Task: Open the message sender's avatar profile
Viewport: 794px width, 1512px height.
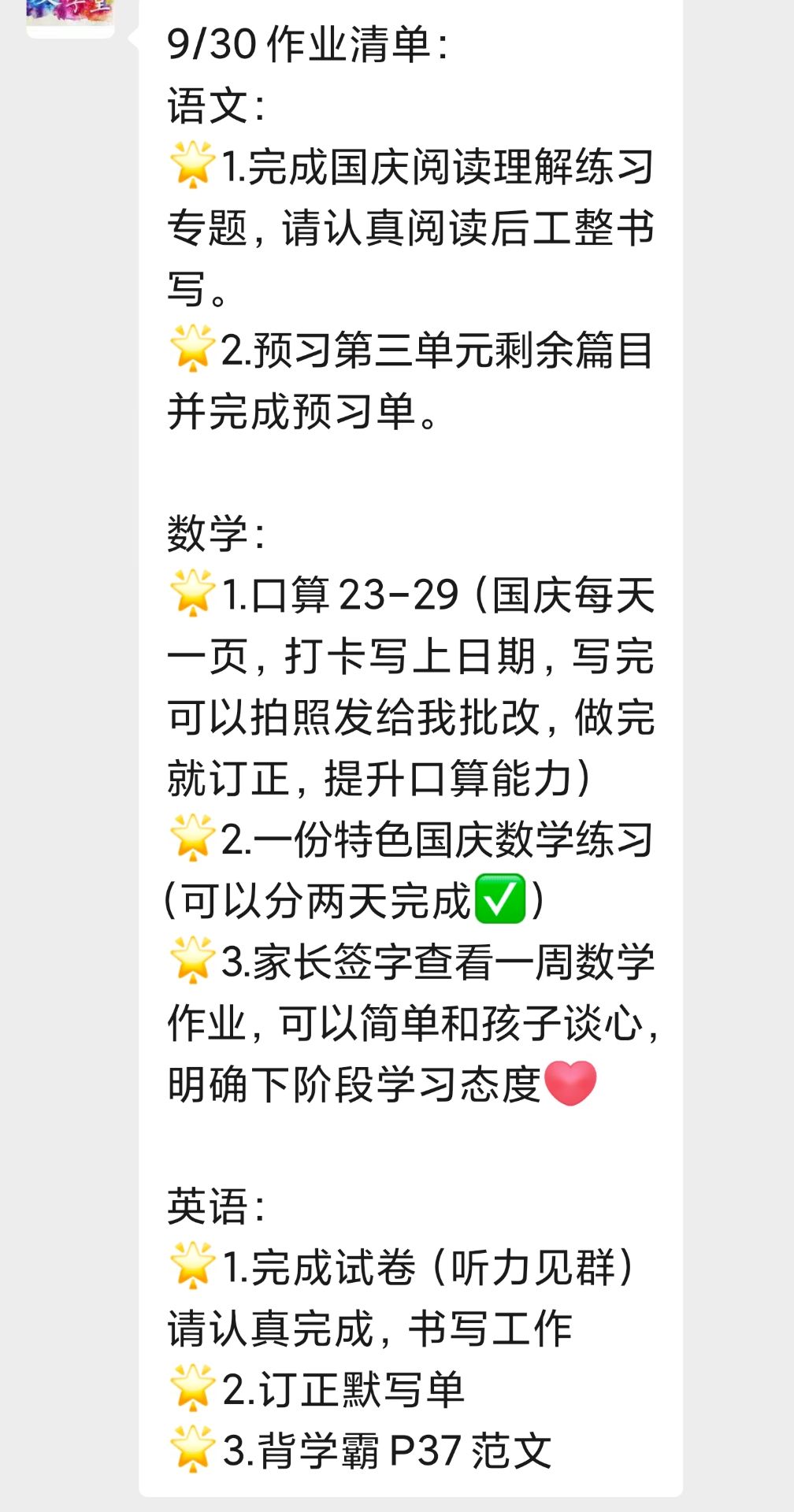Action: pos(70,16)
